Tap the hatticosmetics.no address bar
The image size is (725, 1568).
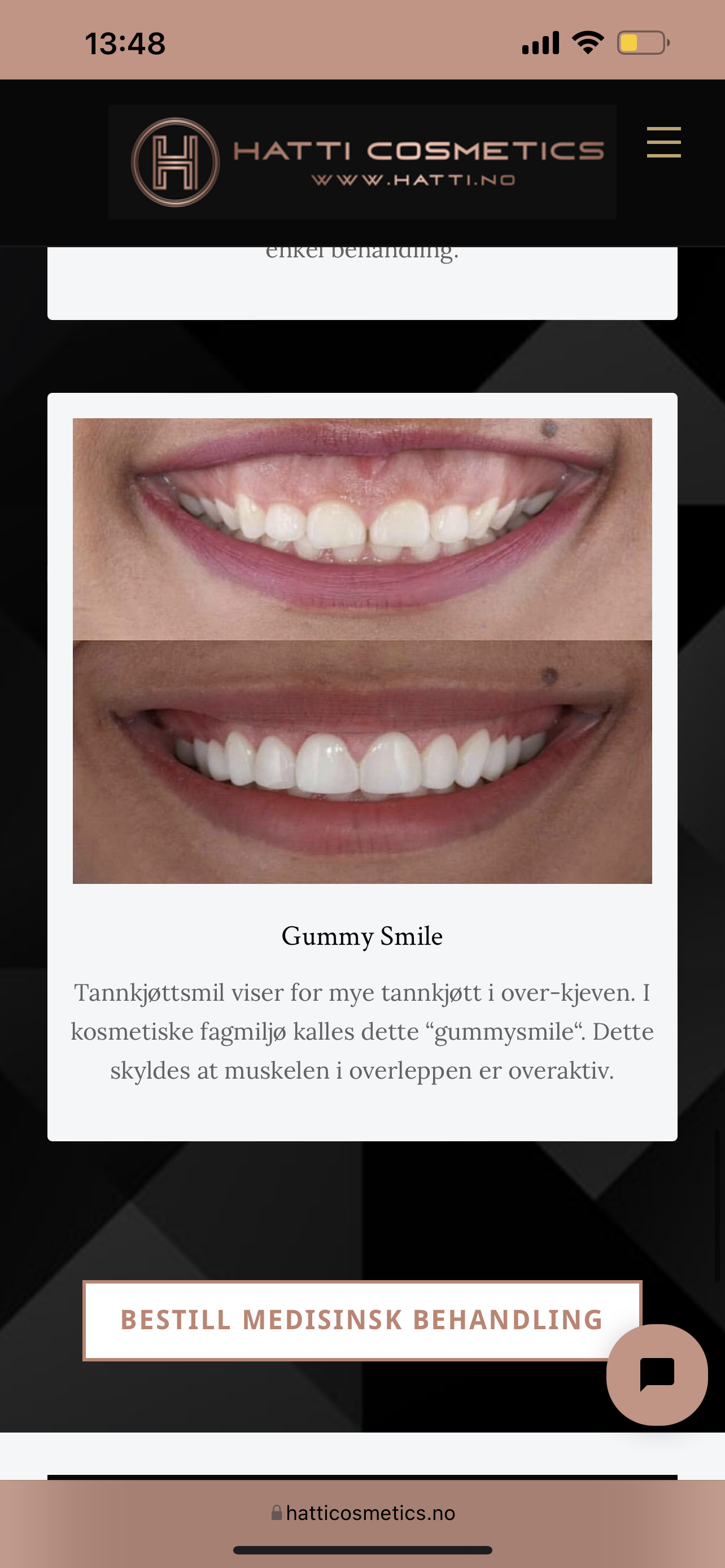coord(363,1513)
